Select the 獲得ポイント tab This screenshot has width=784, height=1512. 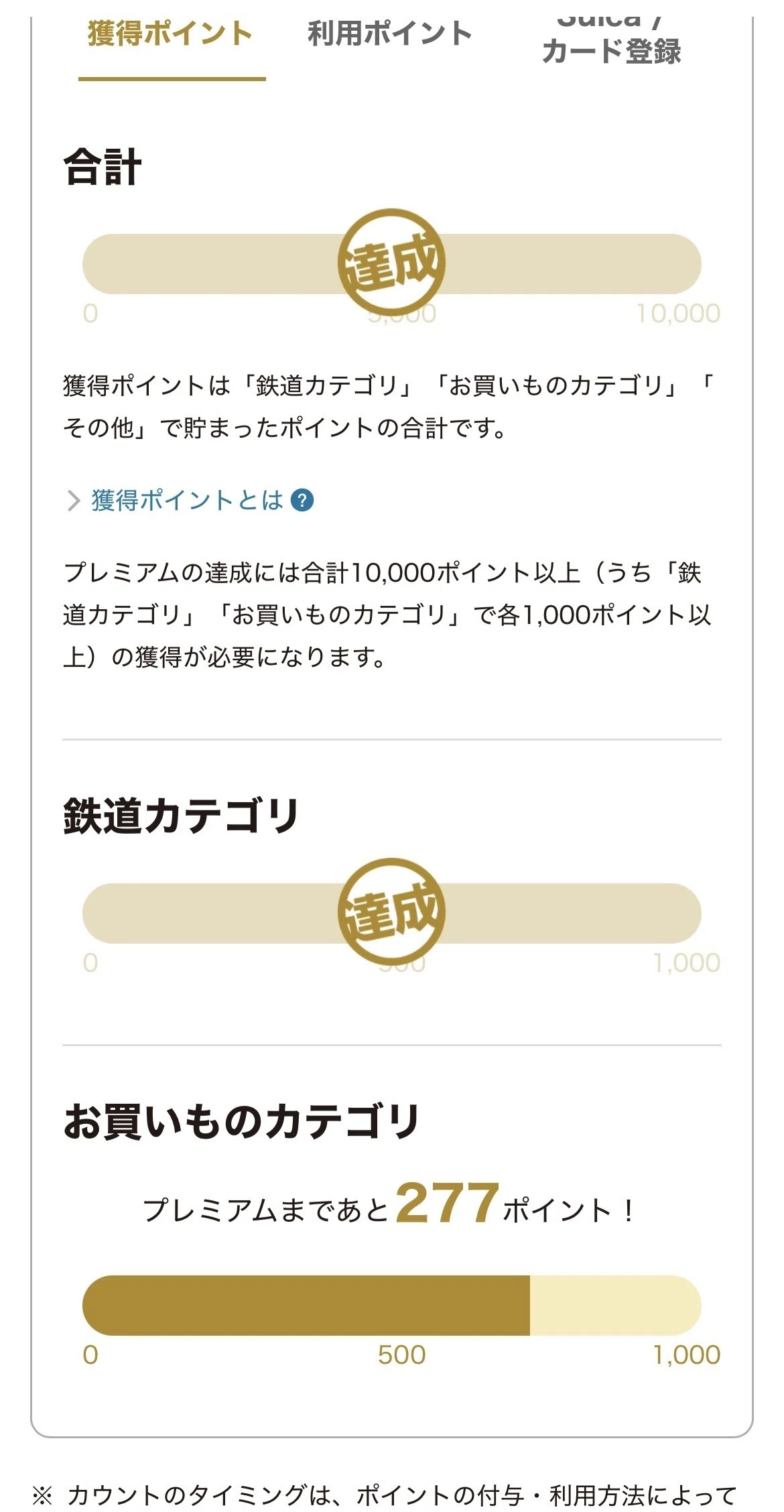(170, 34)
